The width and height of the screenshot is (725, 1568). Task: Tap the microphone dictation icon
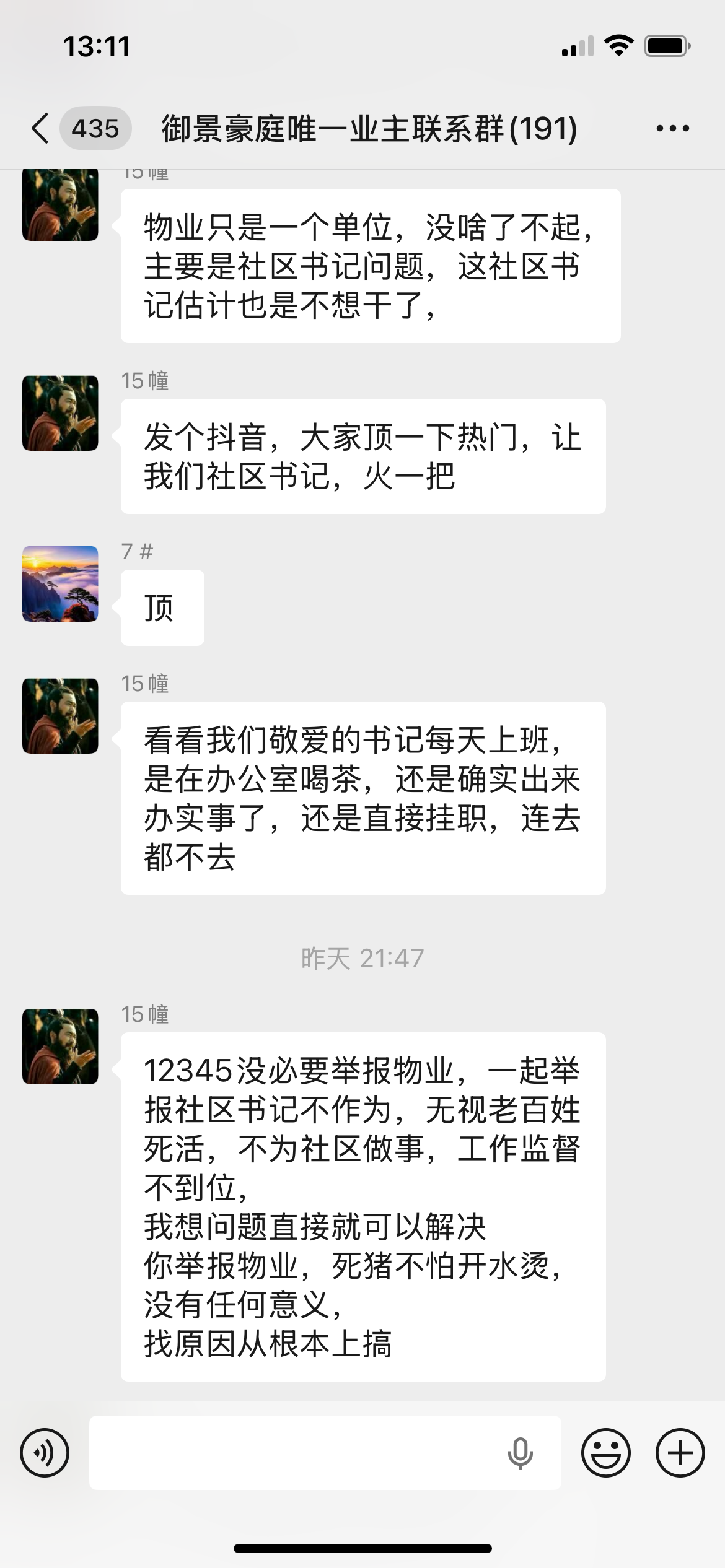coord(520,1452)
